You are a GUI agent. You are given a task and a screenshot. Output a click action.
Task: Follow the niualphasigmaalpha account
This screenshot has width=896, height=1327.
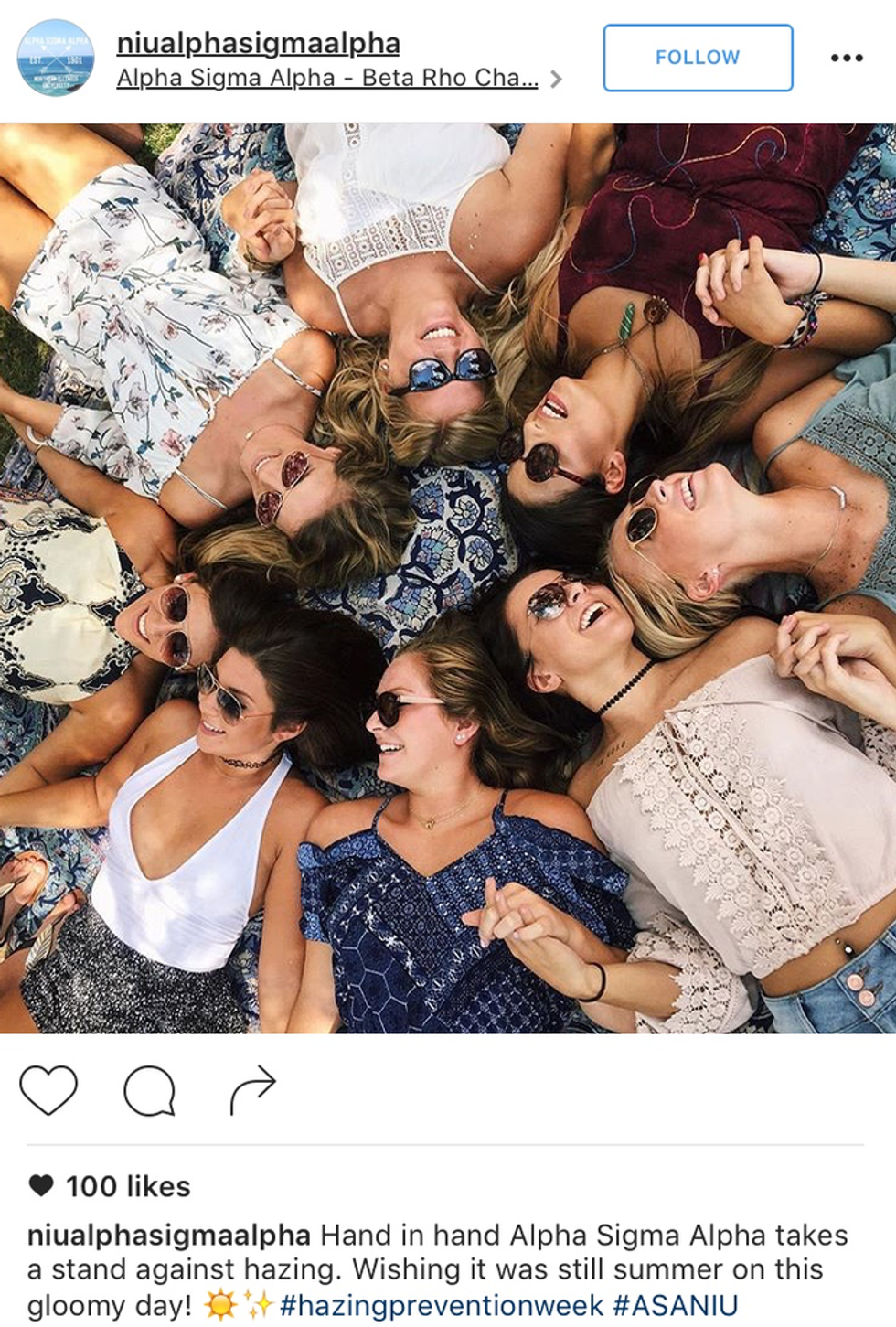pyautogui.click(x=697, y=58)
